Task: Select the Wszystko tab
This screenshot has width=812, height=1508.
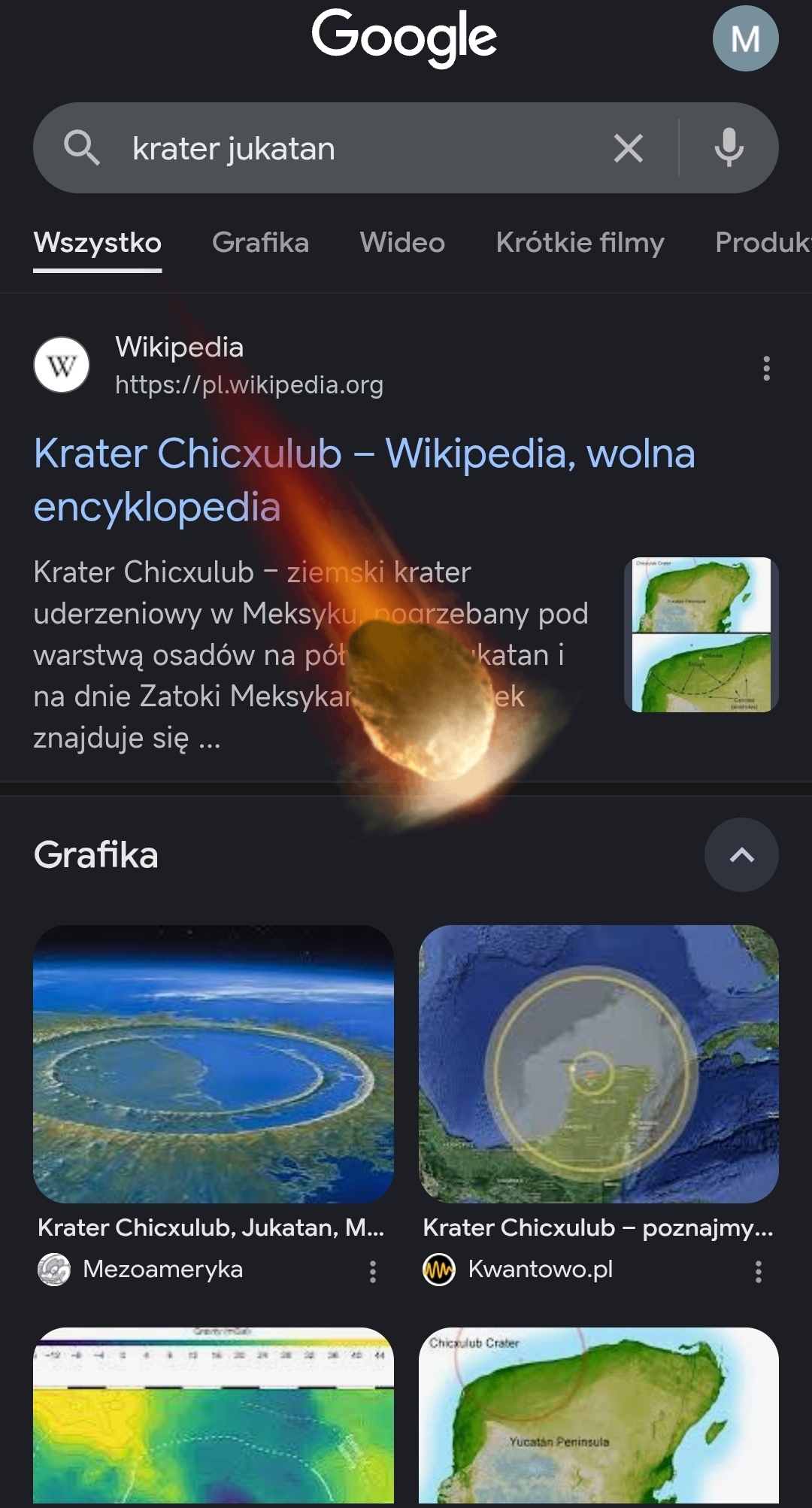Action: (x=98, y=243)
